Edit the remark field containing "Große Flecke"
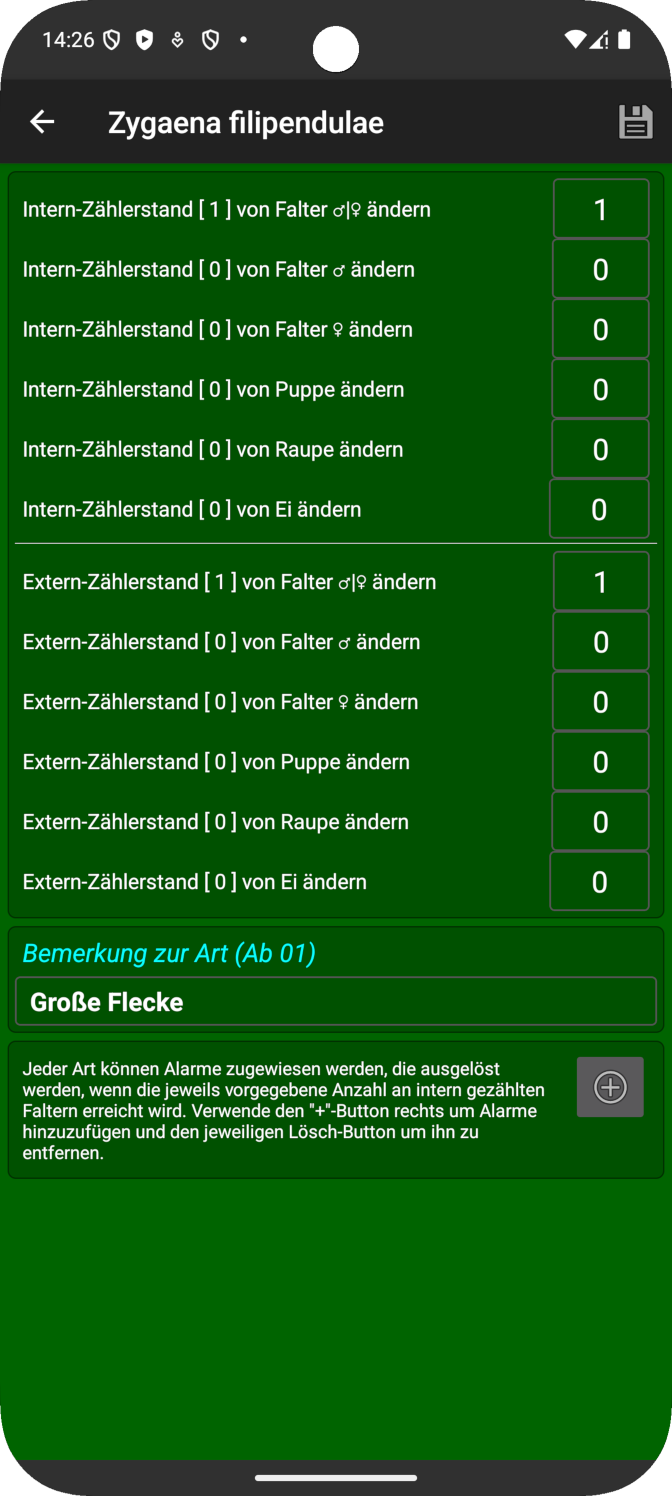 point(336,1002)
